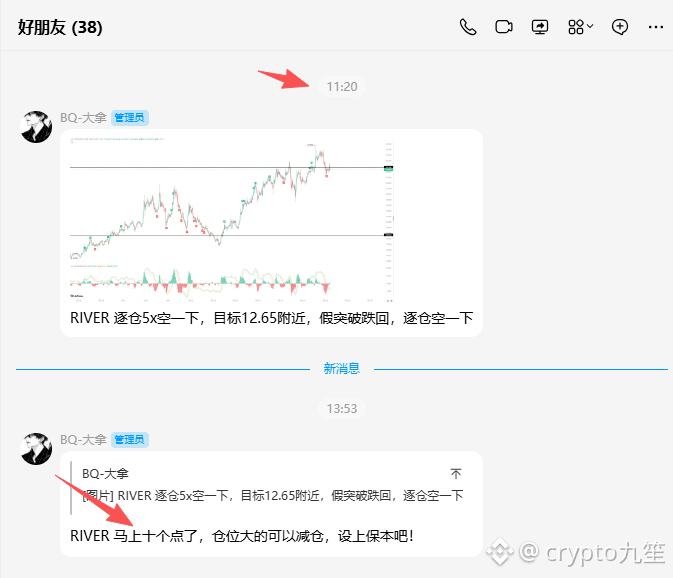
Task: Open the screen sharing option
Action: [x=540, y=27]
